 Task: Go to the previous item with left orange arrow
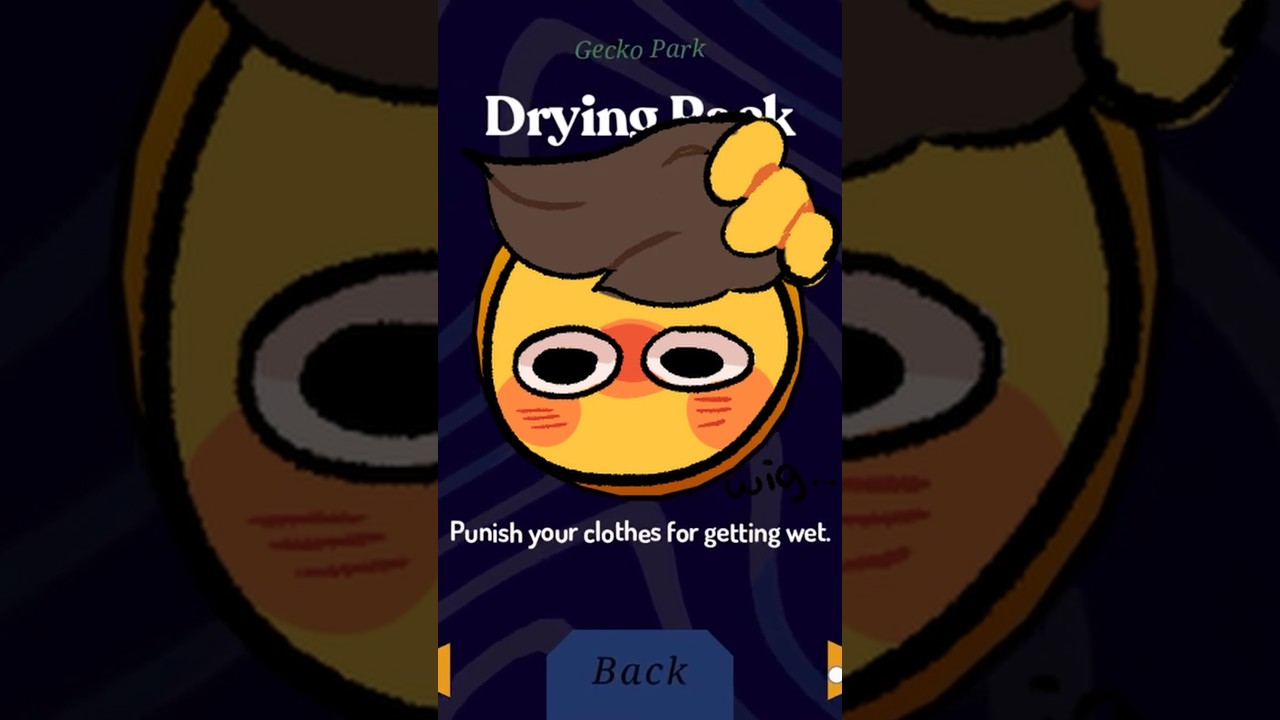tap(444, 670)
